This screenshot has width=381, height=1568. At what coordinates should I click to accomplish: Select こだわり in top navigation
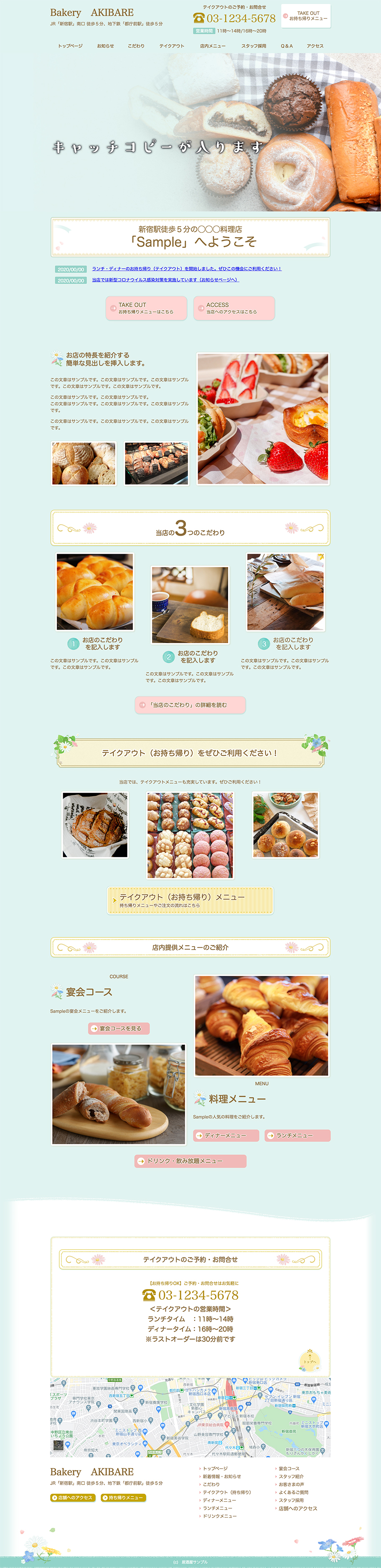(136, 46)
